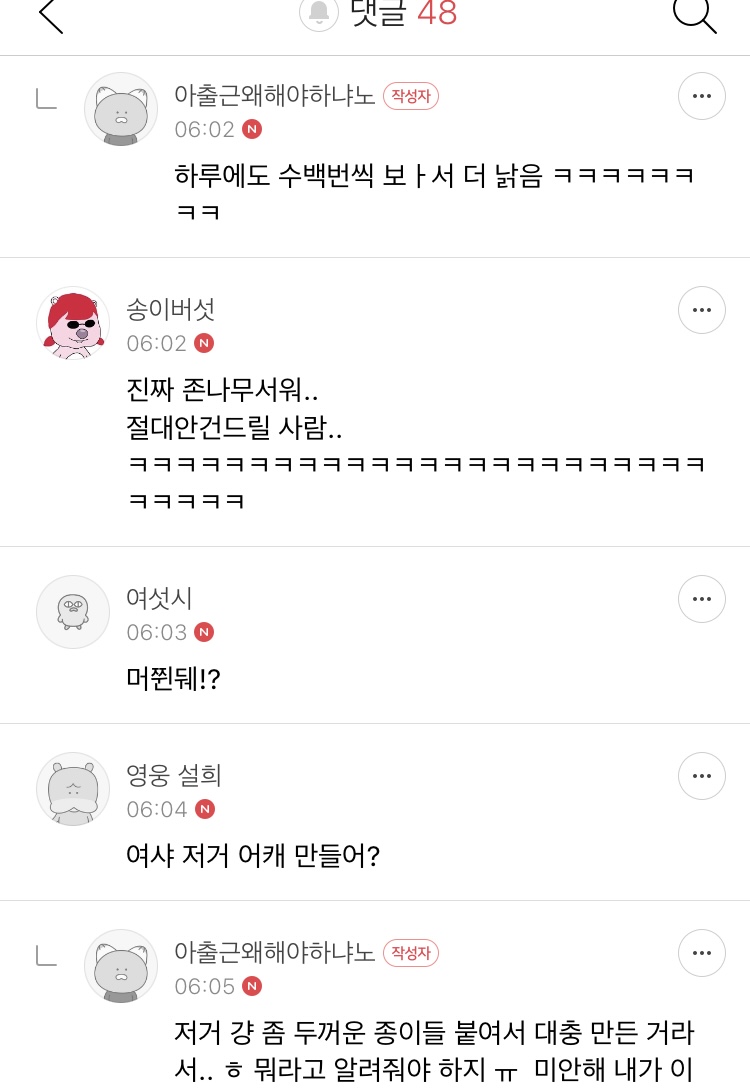View 송이버섯's profile picture
750x1089 pixels.
(73, 324)
